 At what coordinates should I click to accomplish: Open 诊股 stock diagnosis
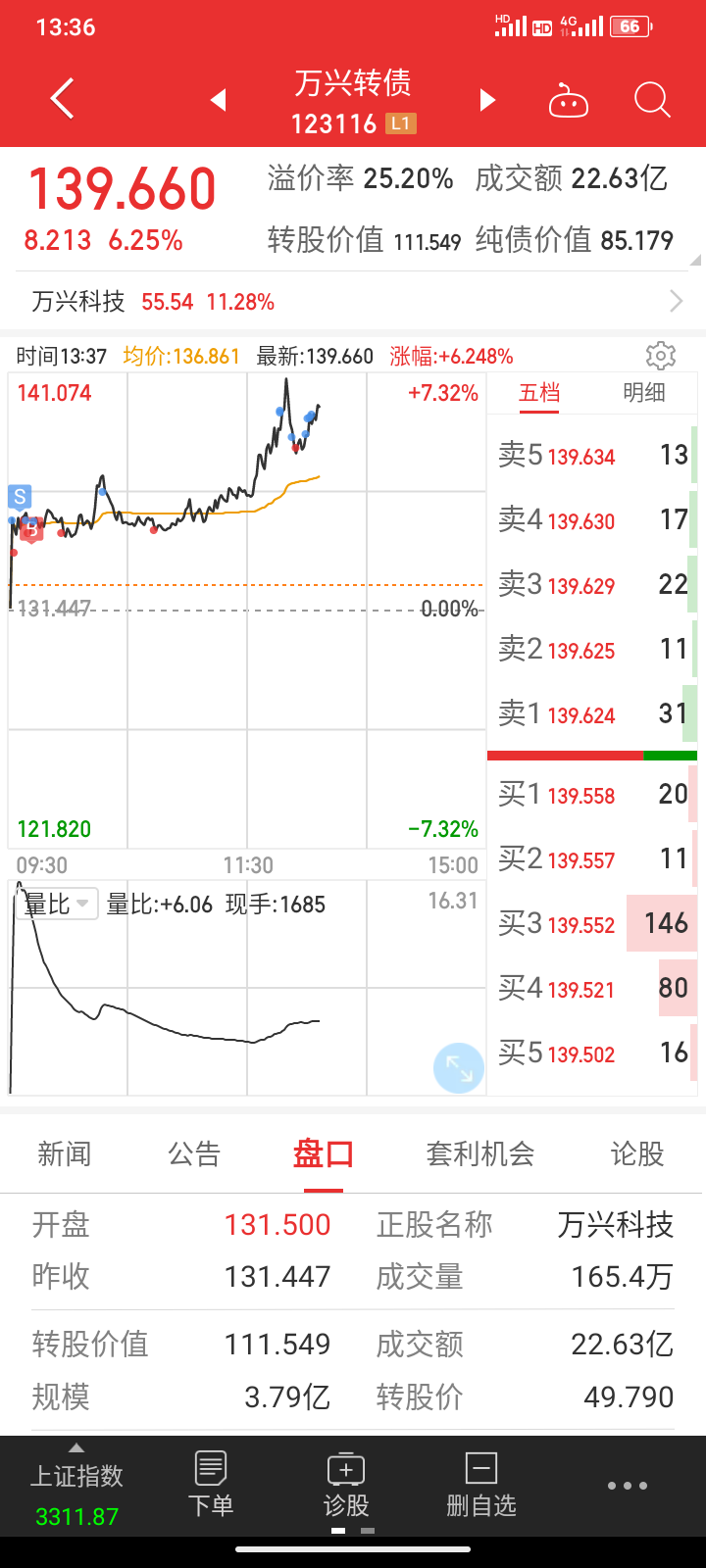[346, 1486]
